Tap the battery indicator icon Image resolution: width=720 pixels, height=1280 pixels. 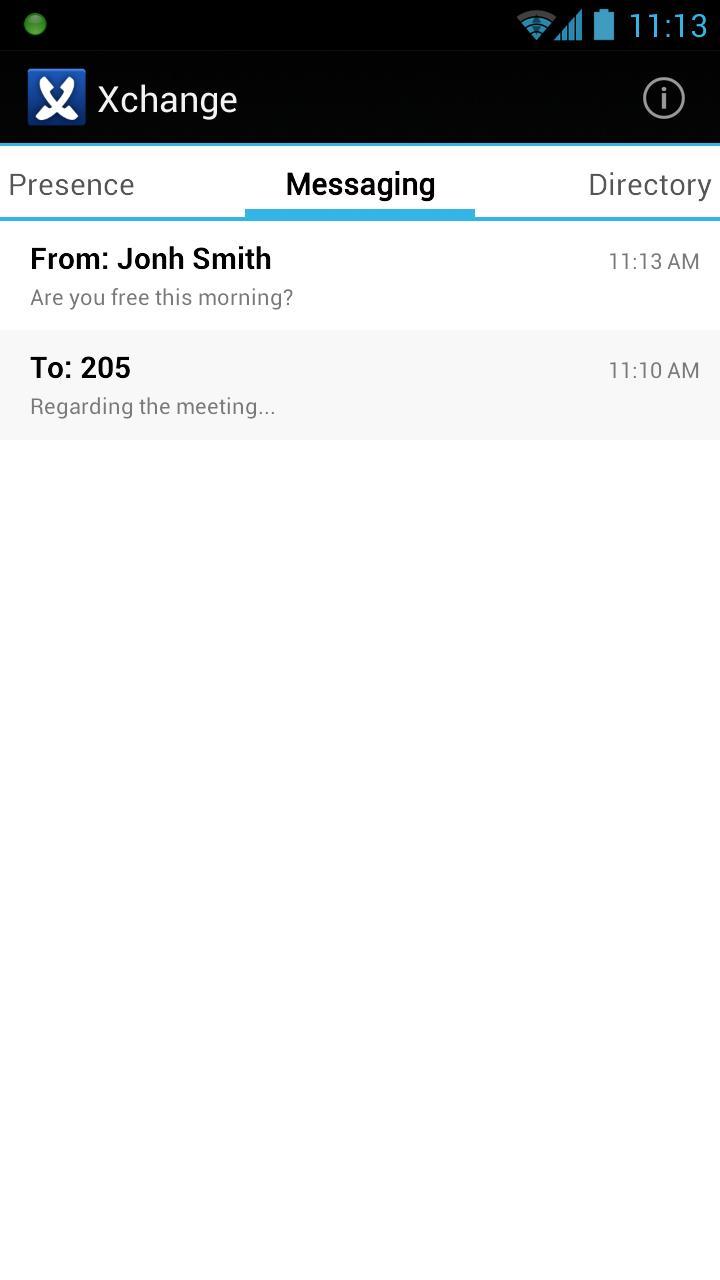tap(606, 24)
